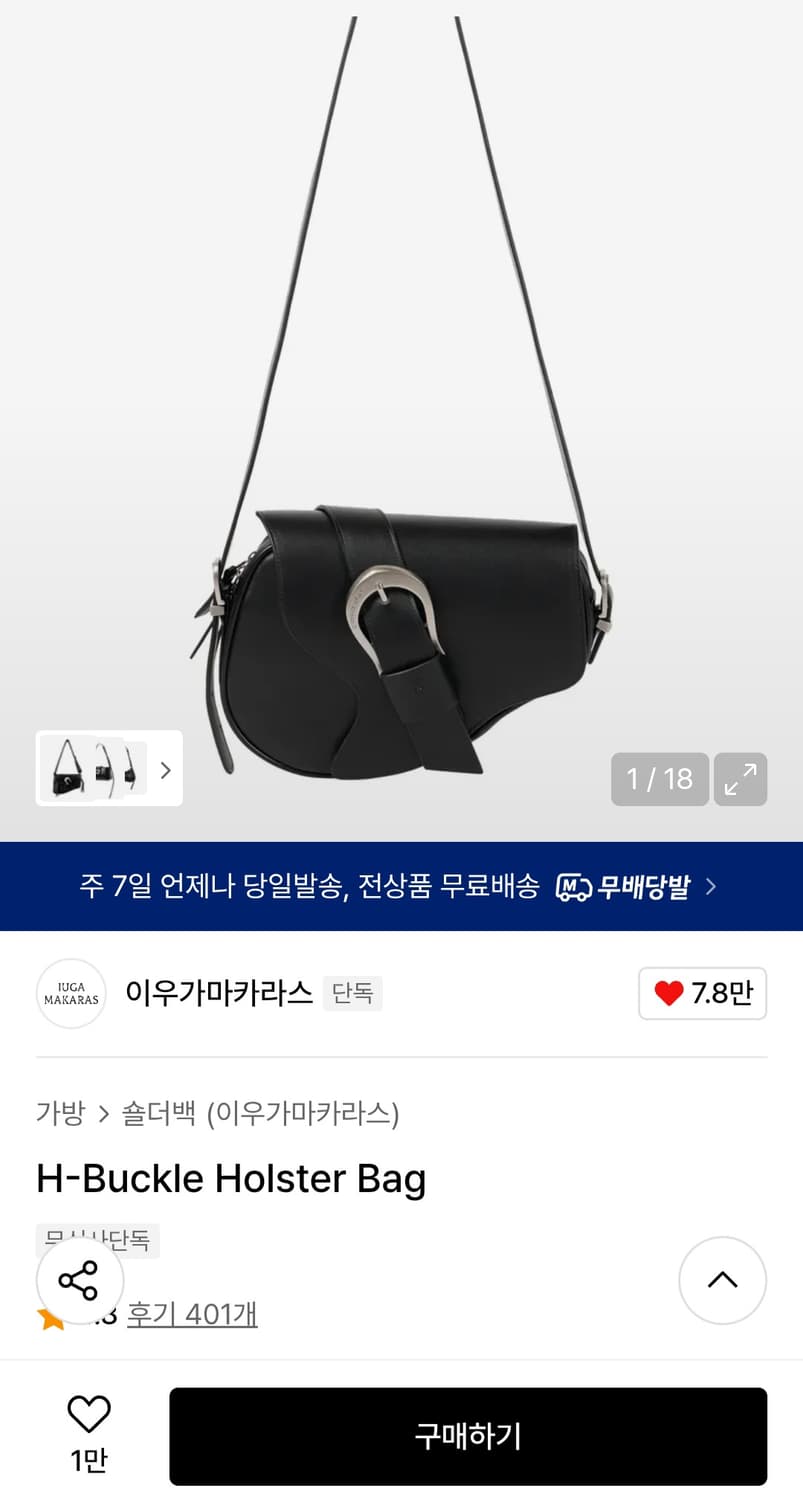This screenshot has height=1500, width=803.
Task: Open the 후기 401개 reviews link
Action: tap(191, 1314)
